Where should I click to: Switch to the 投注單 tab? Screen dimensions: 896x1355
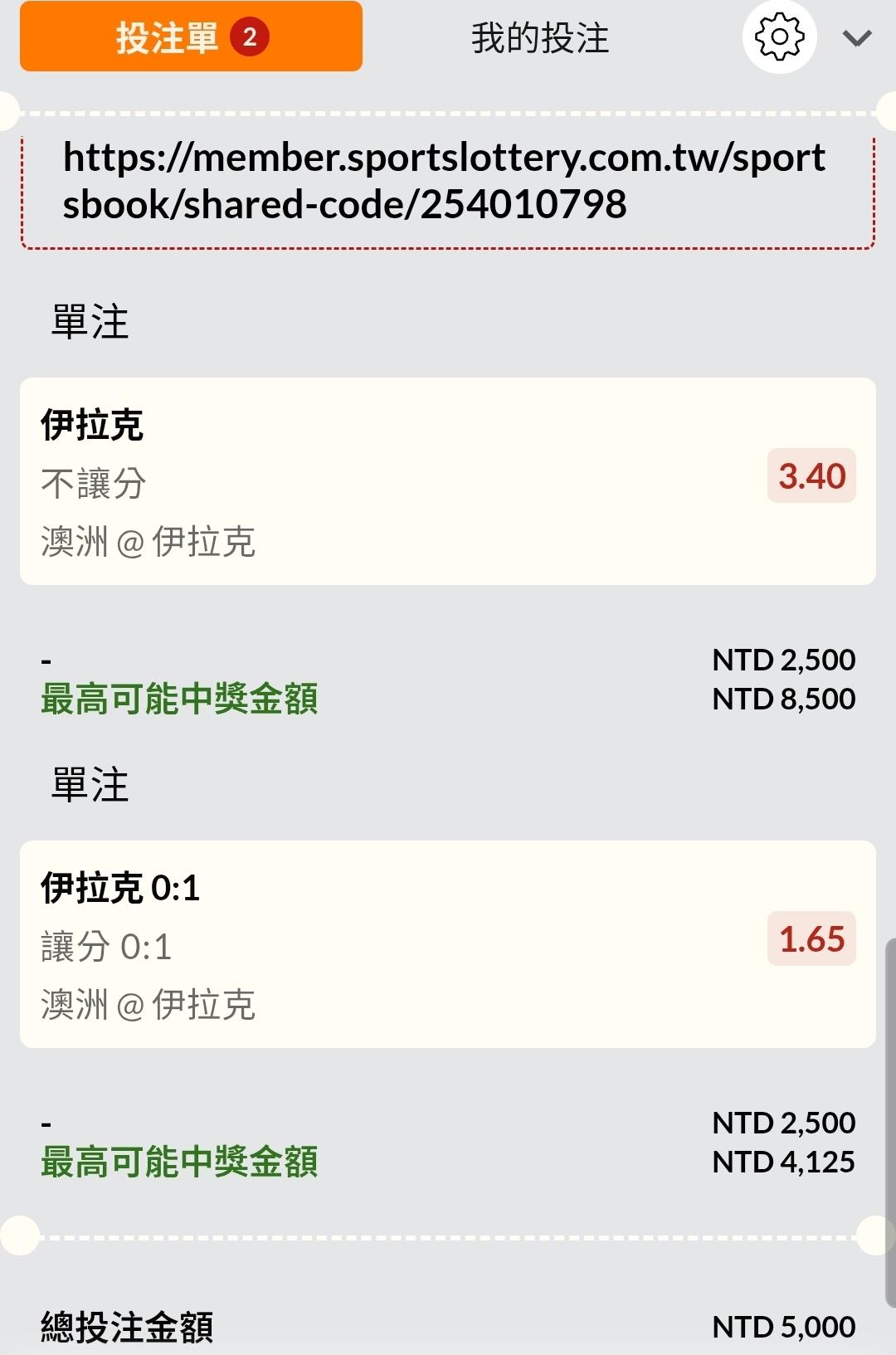coord(191,37)
